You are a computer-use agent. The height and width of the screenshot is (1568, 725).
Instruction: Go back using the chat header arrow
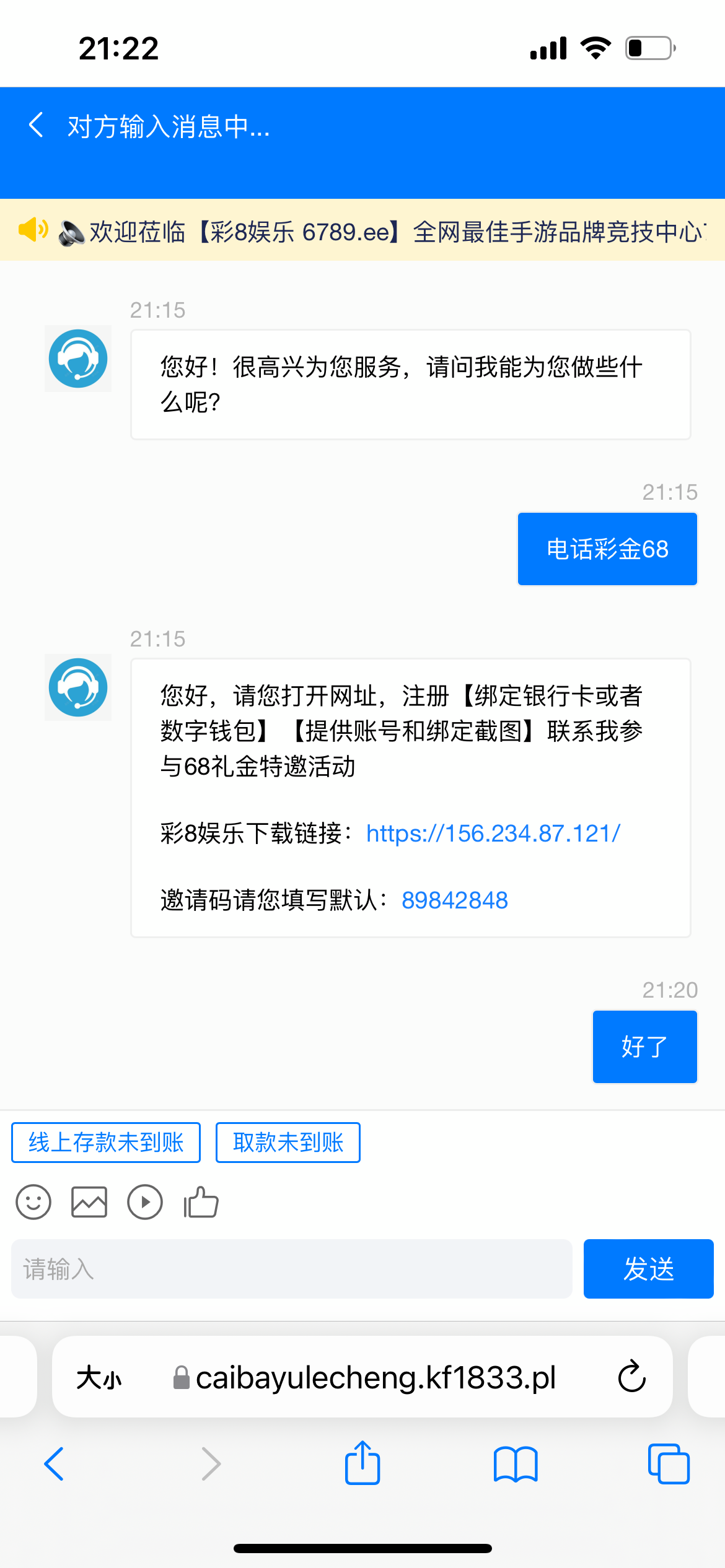pyautogui.click(x=35, y=126)
